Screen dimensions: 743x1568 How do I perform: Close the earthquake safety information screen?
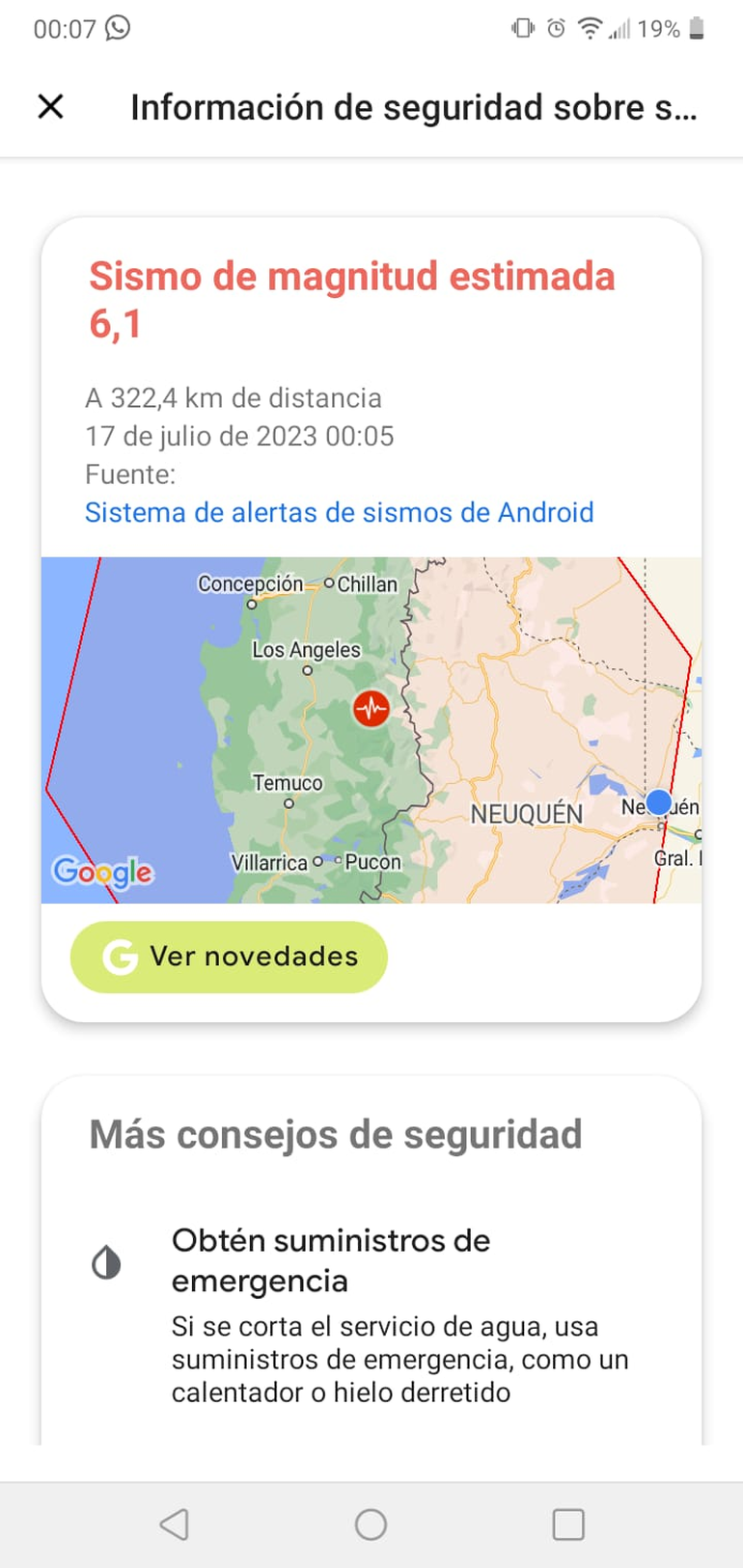(x=50, y=106)
